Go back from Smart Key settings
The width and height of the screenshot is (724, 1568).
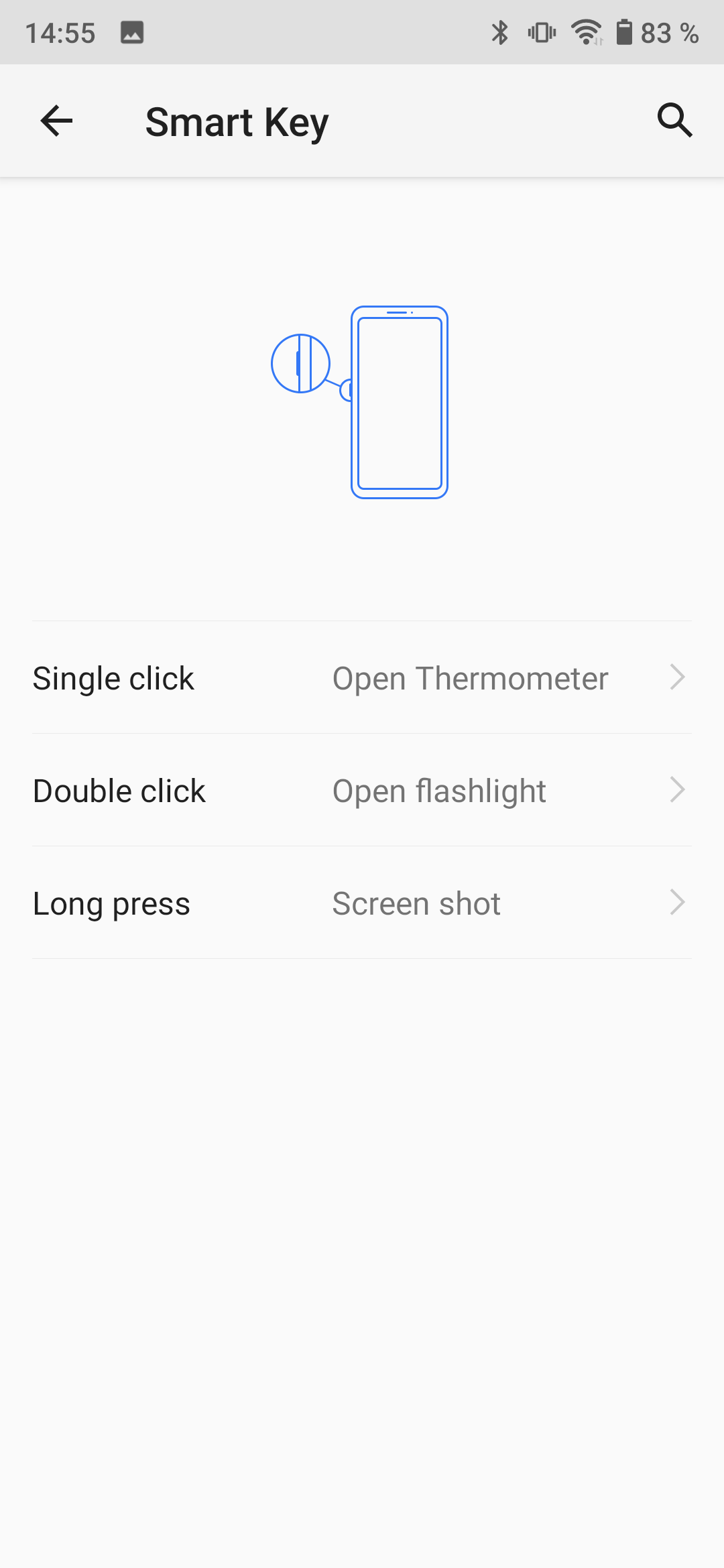[56, 121]
